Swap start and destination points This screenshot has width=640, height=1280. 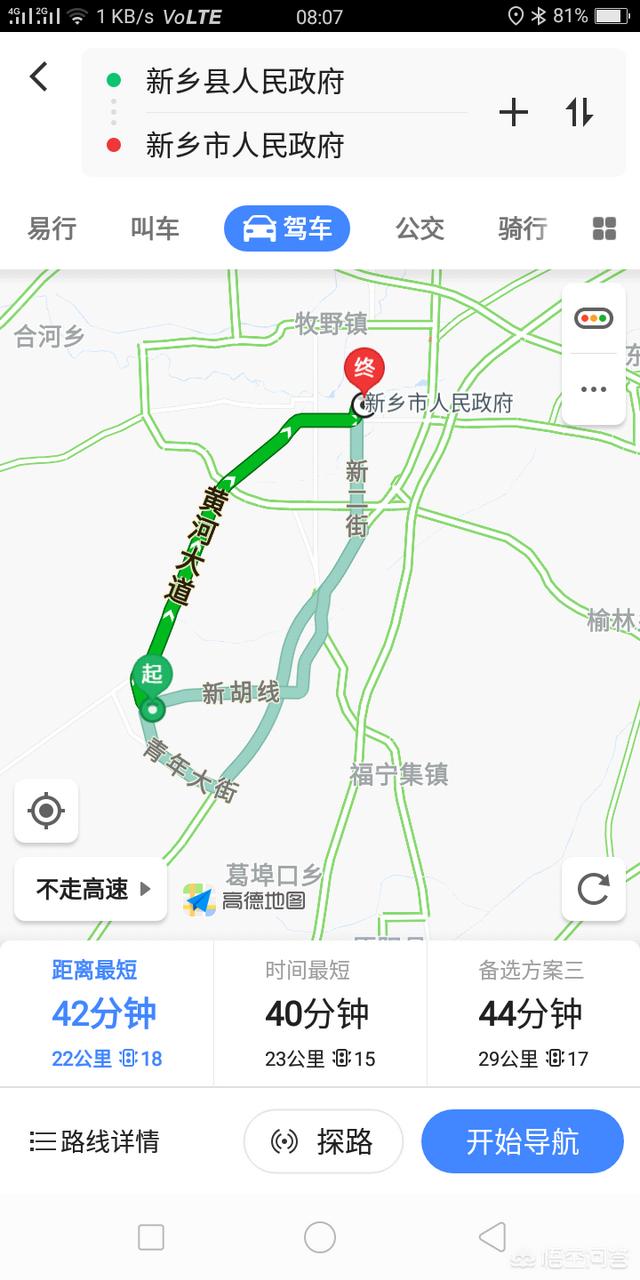point(579,113)
